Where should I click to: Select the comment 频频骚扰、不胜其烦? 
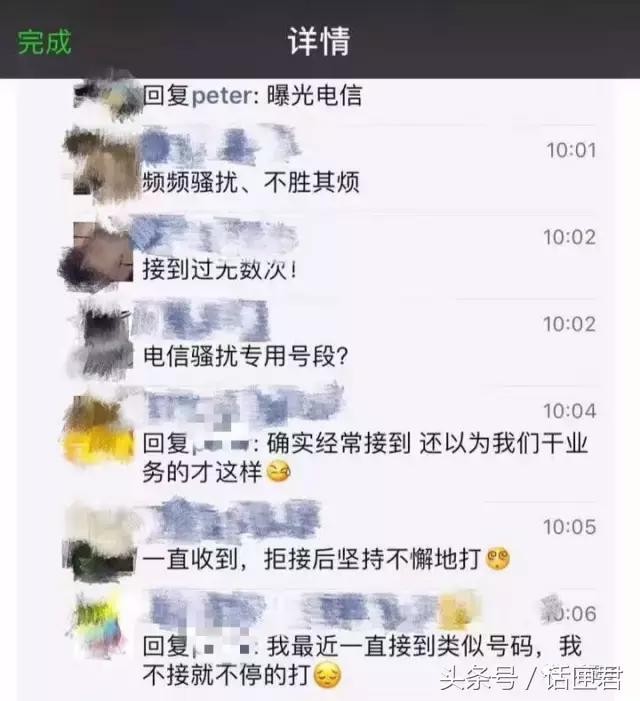251,183
